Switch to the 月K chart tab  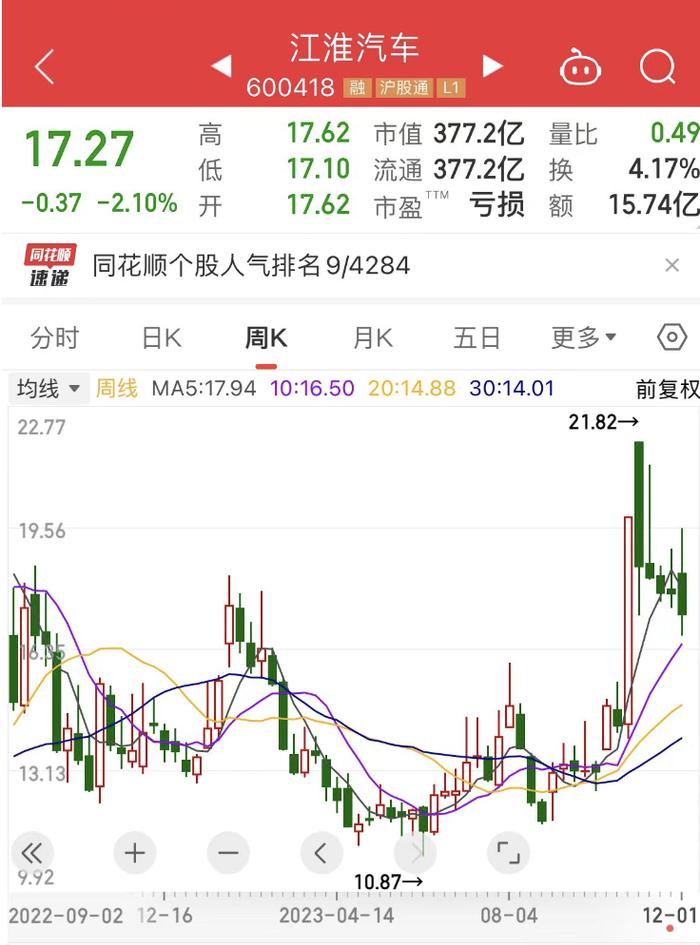click(373, 338)
